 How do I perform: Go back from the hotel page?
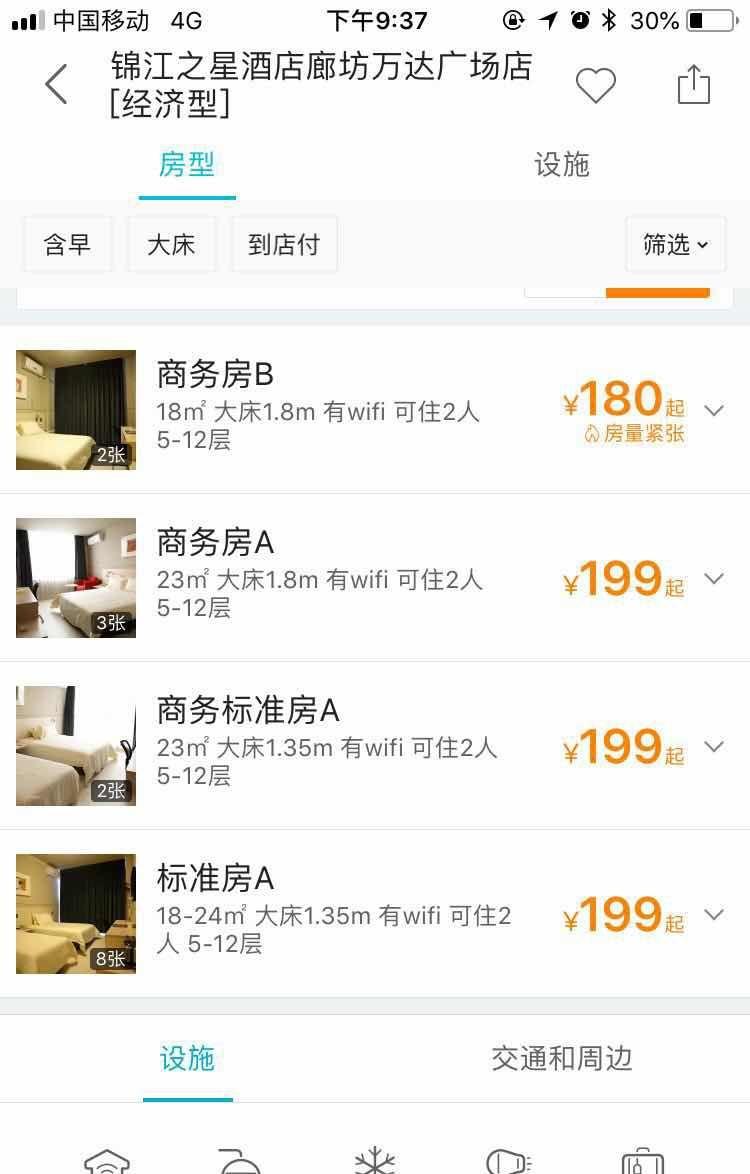[57, 85]
